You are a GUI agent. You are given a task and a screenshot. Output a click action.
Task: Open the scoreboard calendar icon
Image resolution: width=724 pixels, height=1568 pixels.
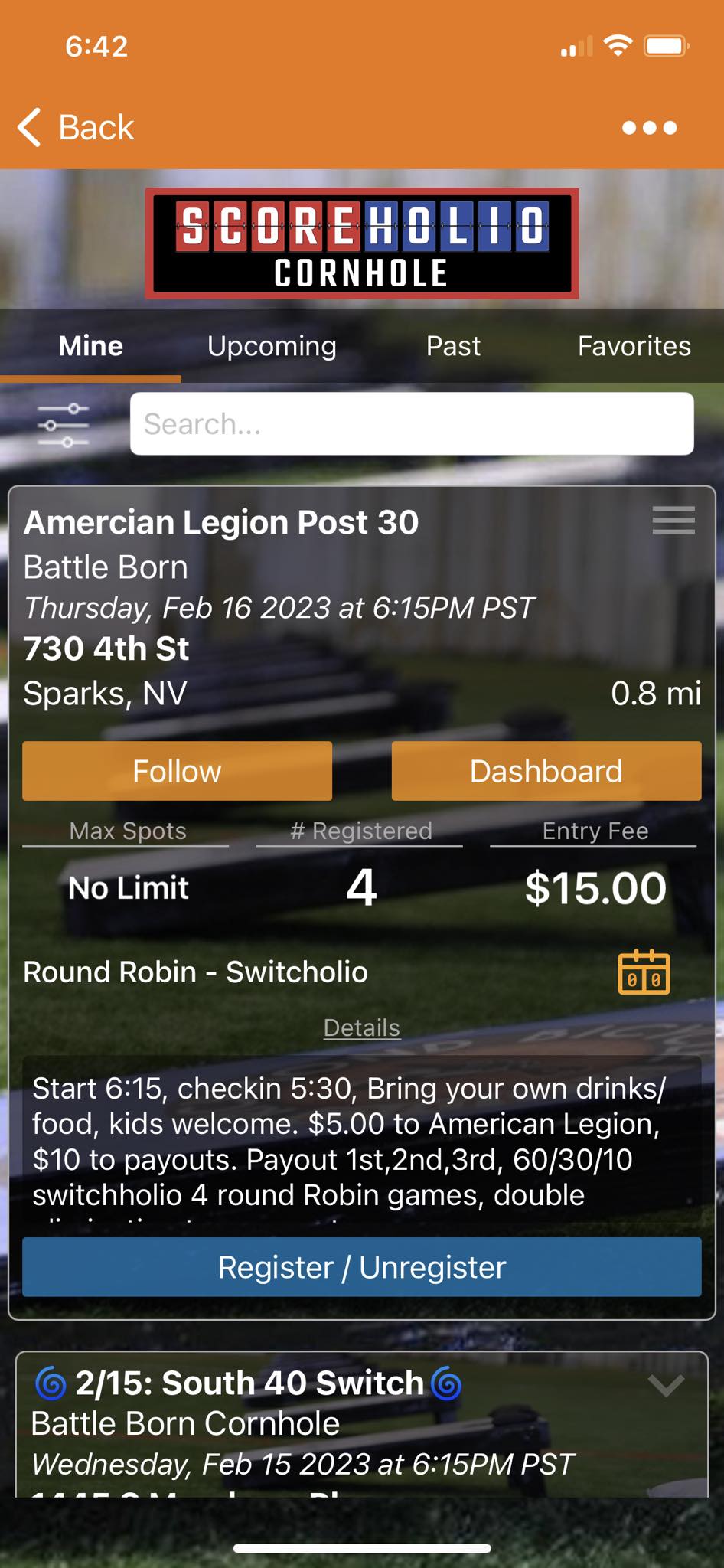(x=644, y=972)
